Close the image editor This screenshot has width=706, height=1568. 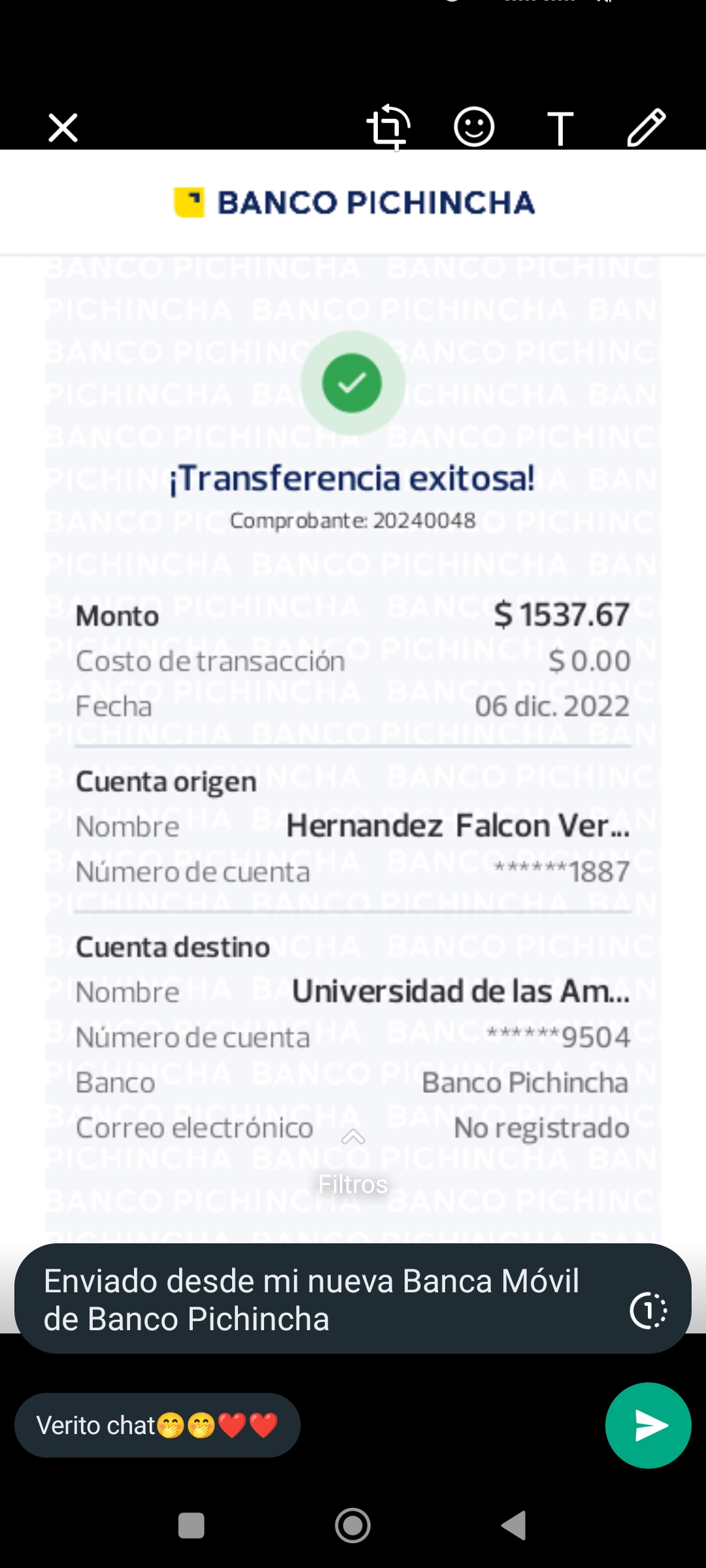coord(63,127)
